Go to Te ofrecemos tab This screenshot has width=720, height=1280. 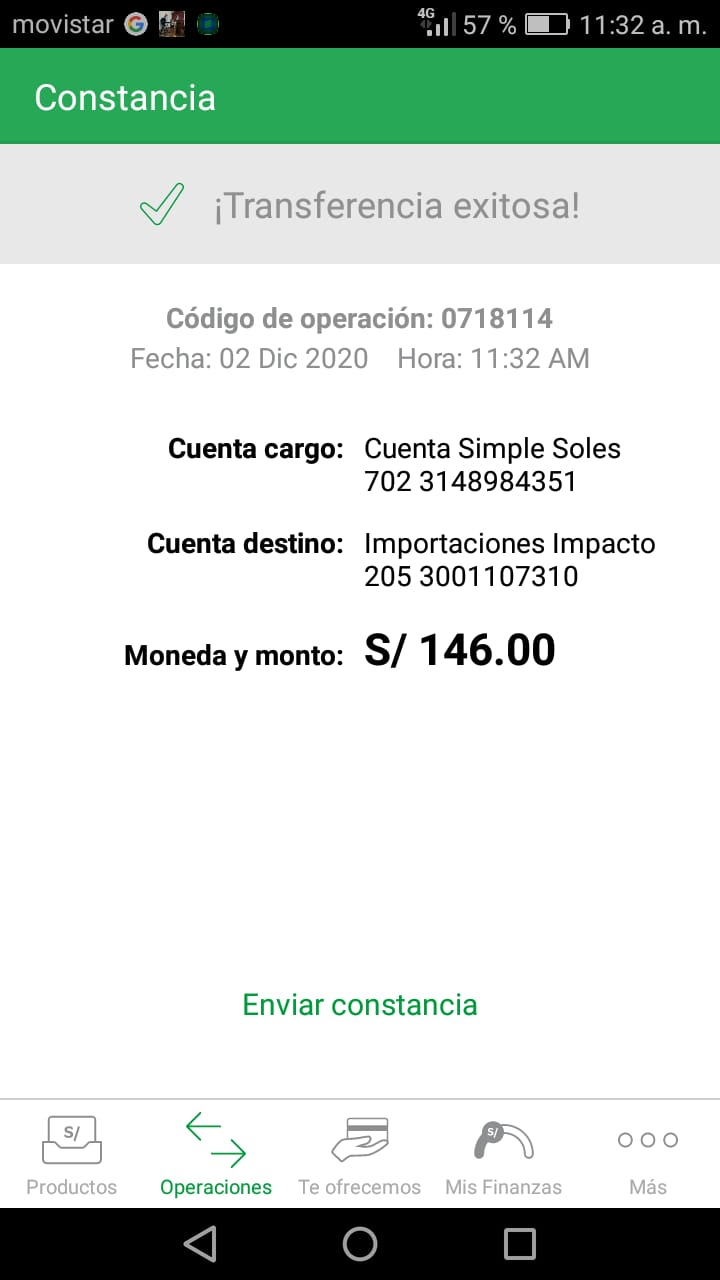pos(360,1155)
